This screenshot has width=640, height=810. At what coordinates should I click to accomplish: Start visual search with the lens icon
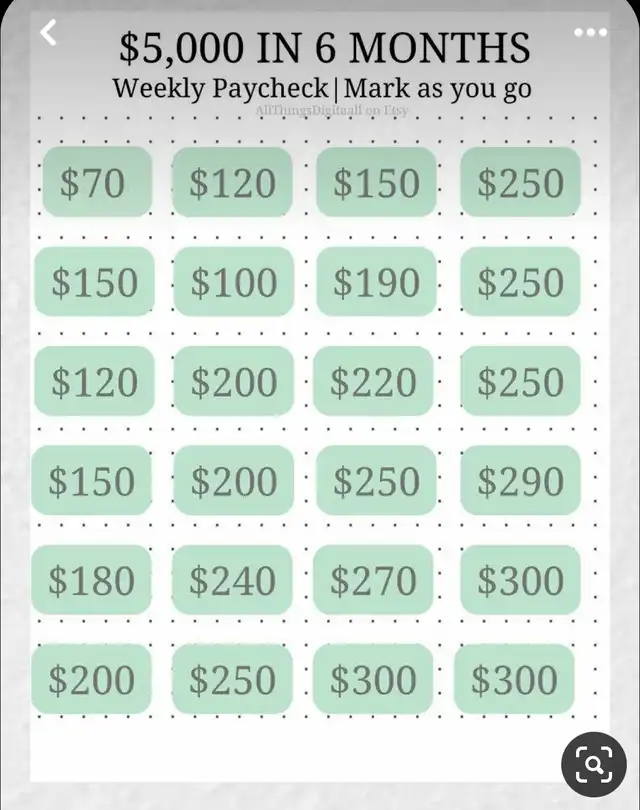(594, 765)
